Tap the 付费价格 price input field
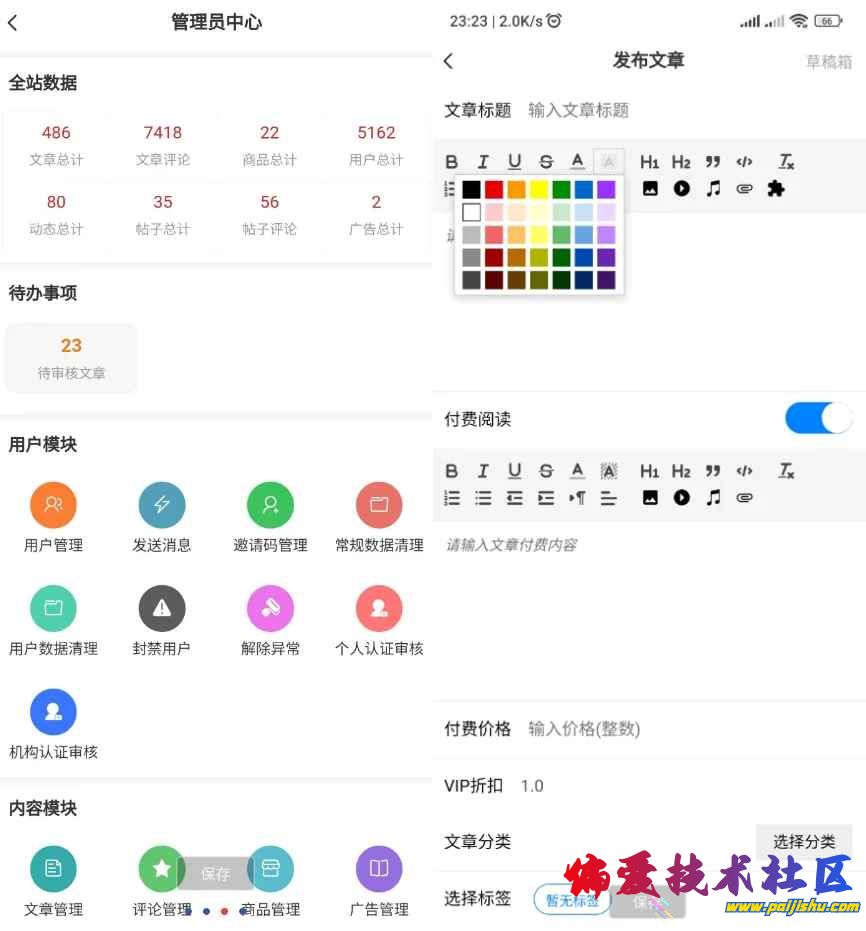 tap(640, 729)
